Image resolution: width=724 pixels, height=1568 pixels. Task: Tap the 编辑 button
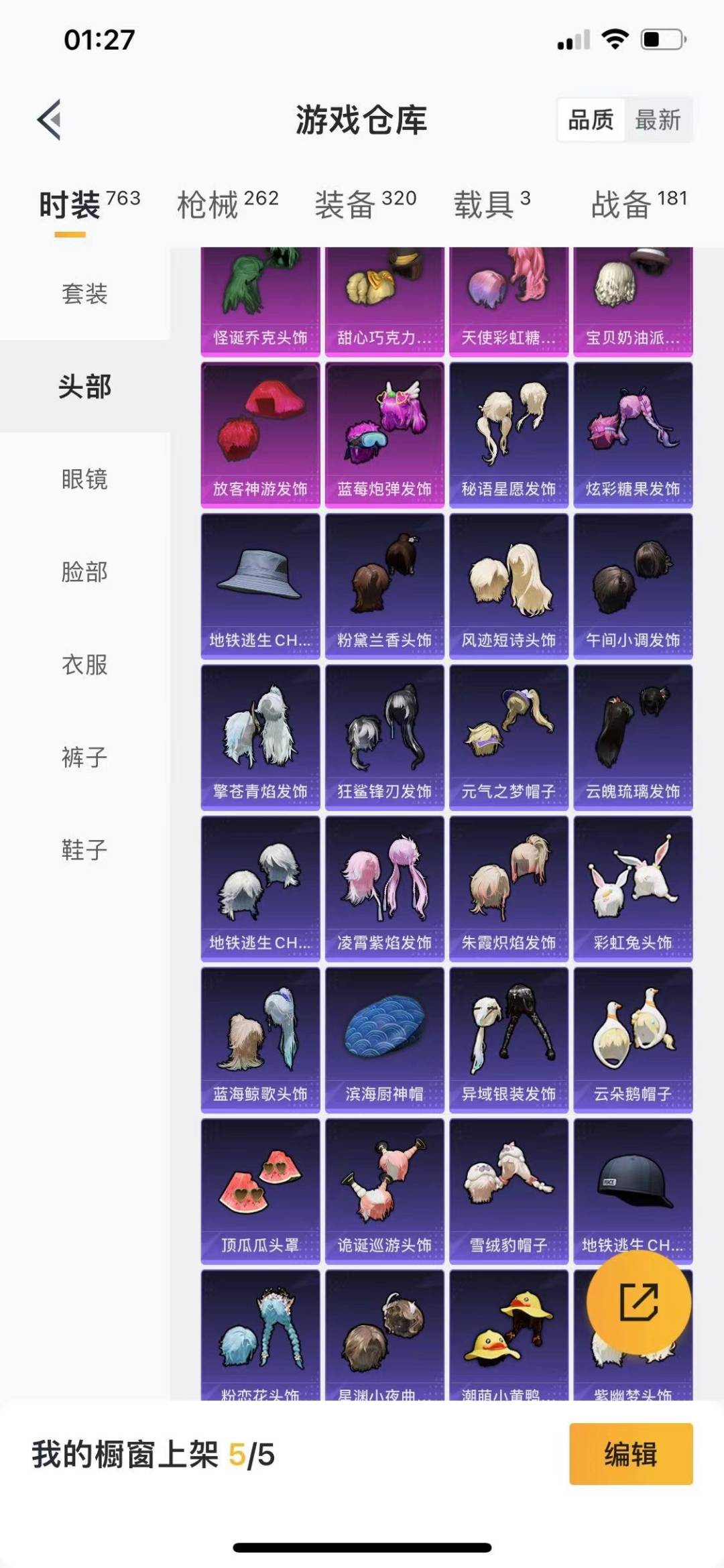630,1454
